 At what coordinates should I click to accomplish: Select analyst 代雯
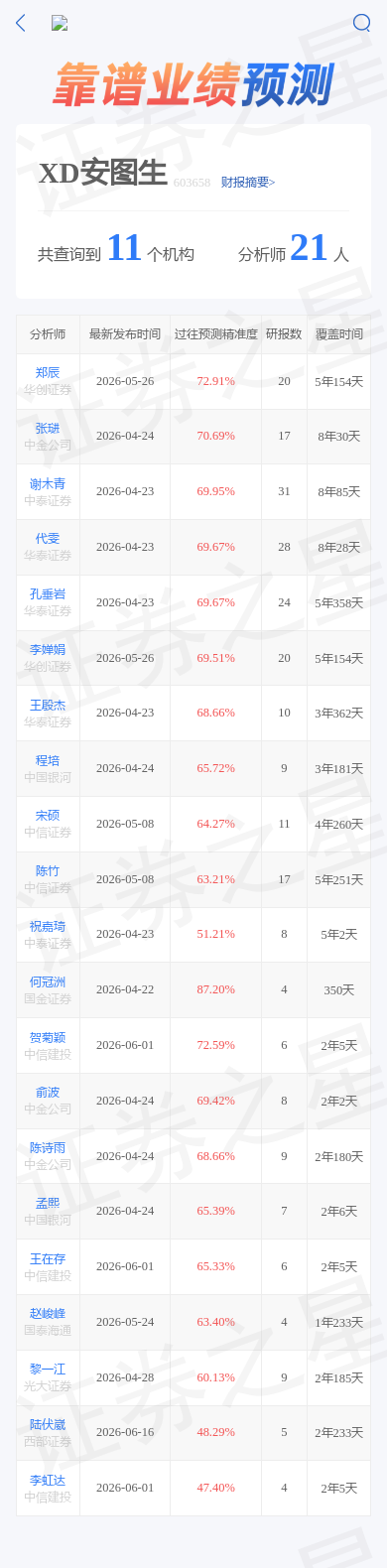pos(48,538)
